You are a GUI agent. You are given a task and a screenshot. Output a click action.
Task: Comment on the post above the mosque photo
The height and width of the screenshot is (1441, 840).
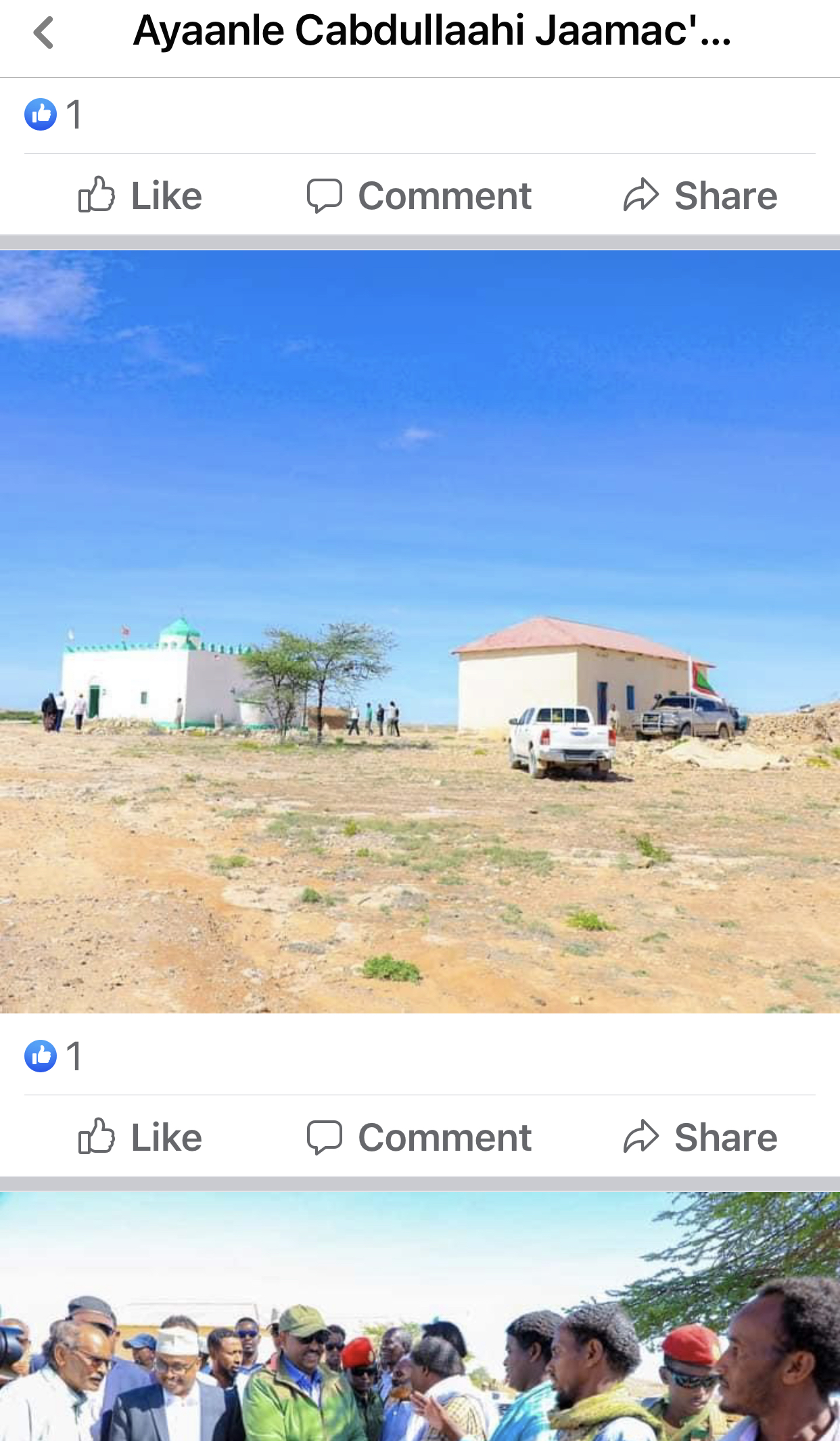419,196
